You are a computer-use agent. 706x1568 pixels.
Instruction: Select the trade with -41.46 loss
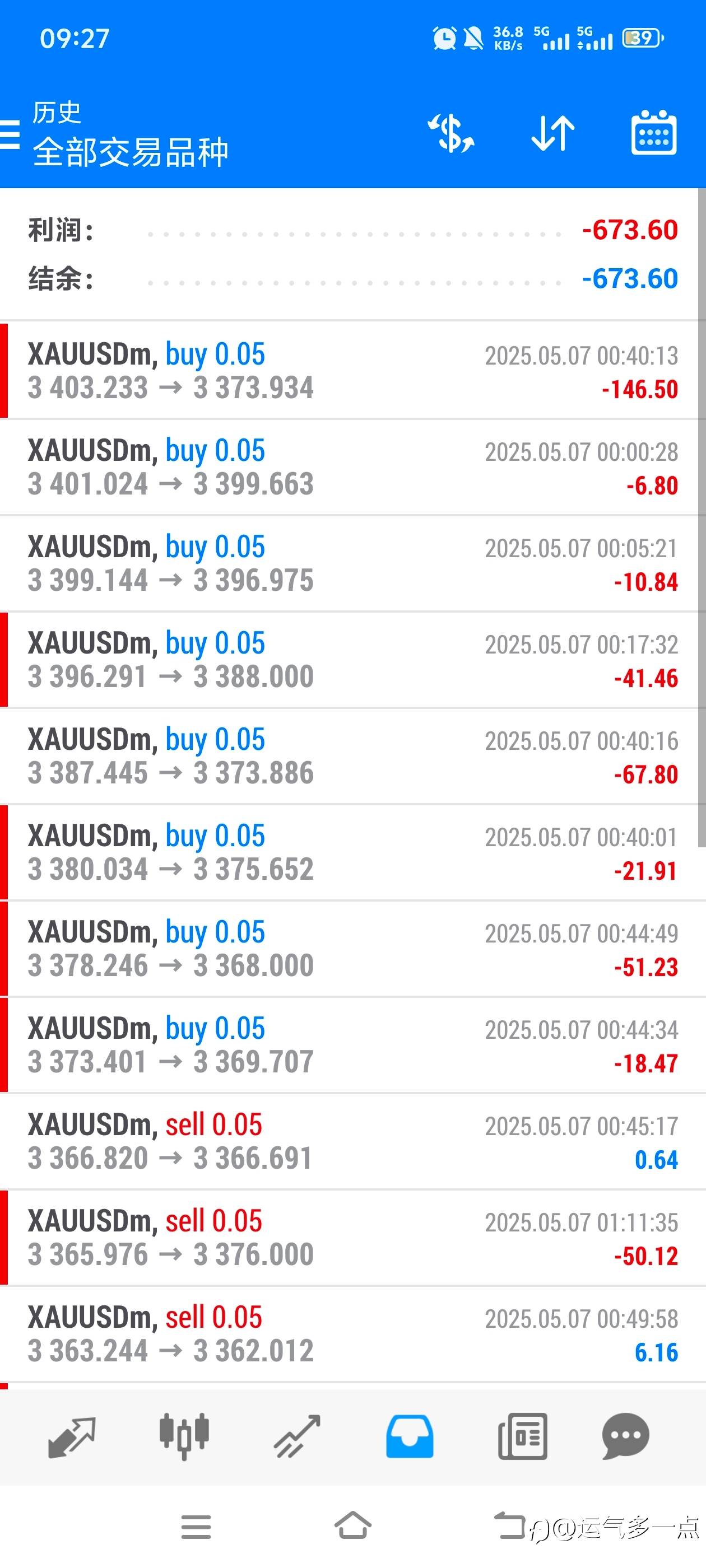(352, 659)
